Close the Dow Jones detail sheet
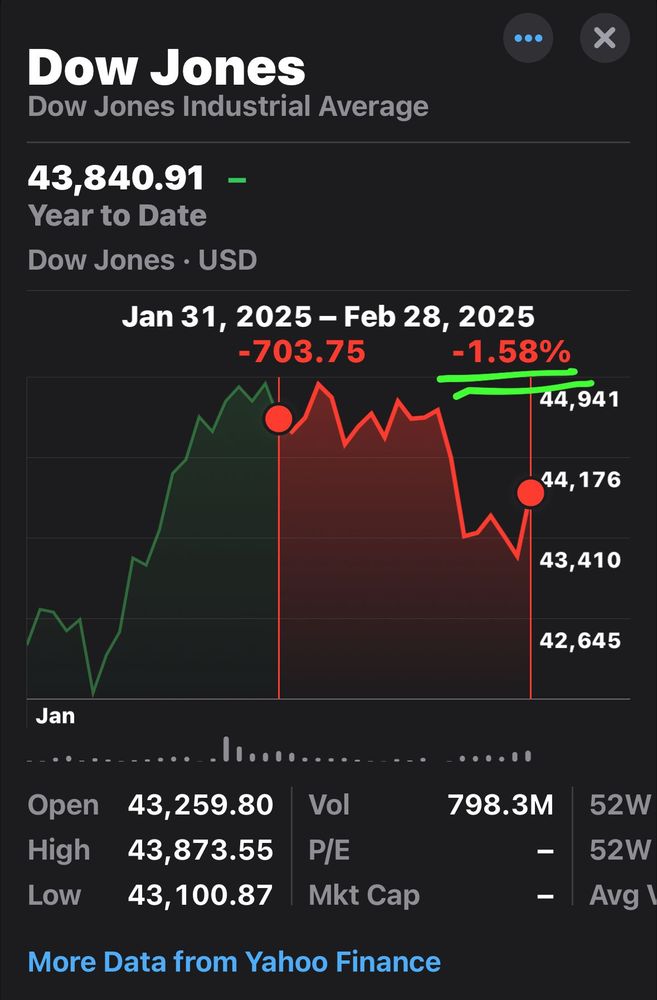The height and width of the screenshot is (1000, 657). click(x=605, y=39)
